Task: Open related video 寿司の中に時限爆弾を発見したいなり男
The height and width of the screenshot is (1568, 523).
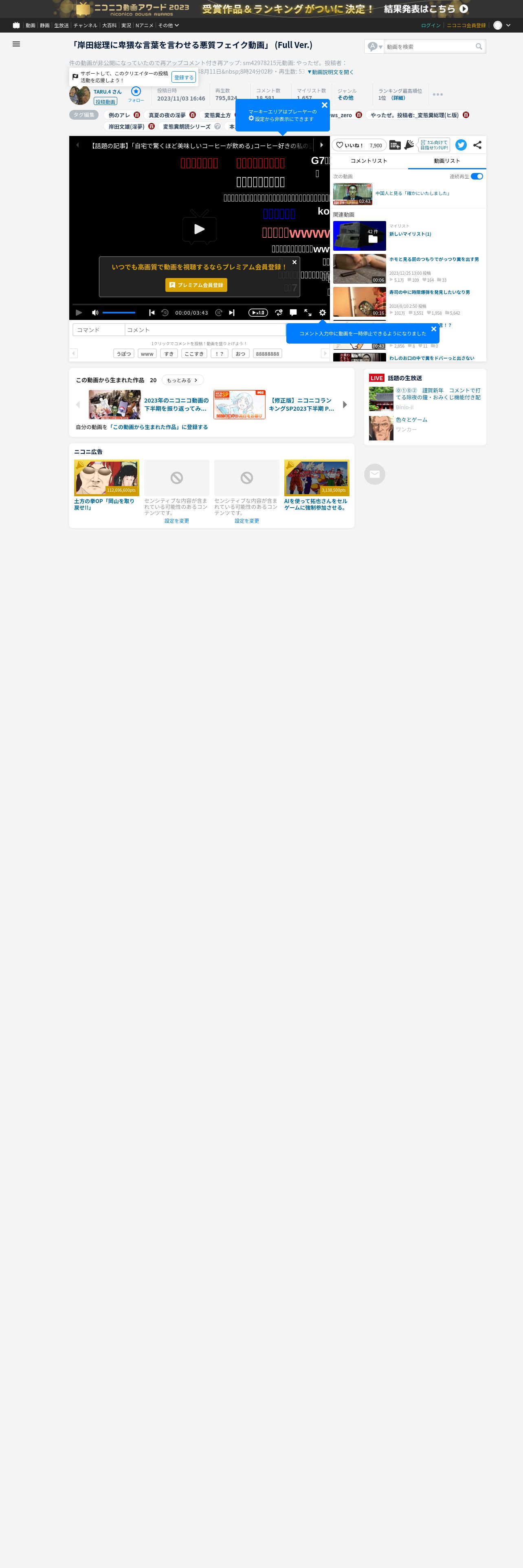Action: 429,292
